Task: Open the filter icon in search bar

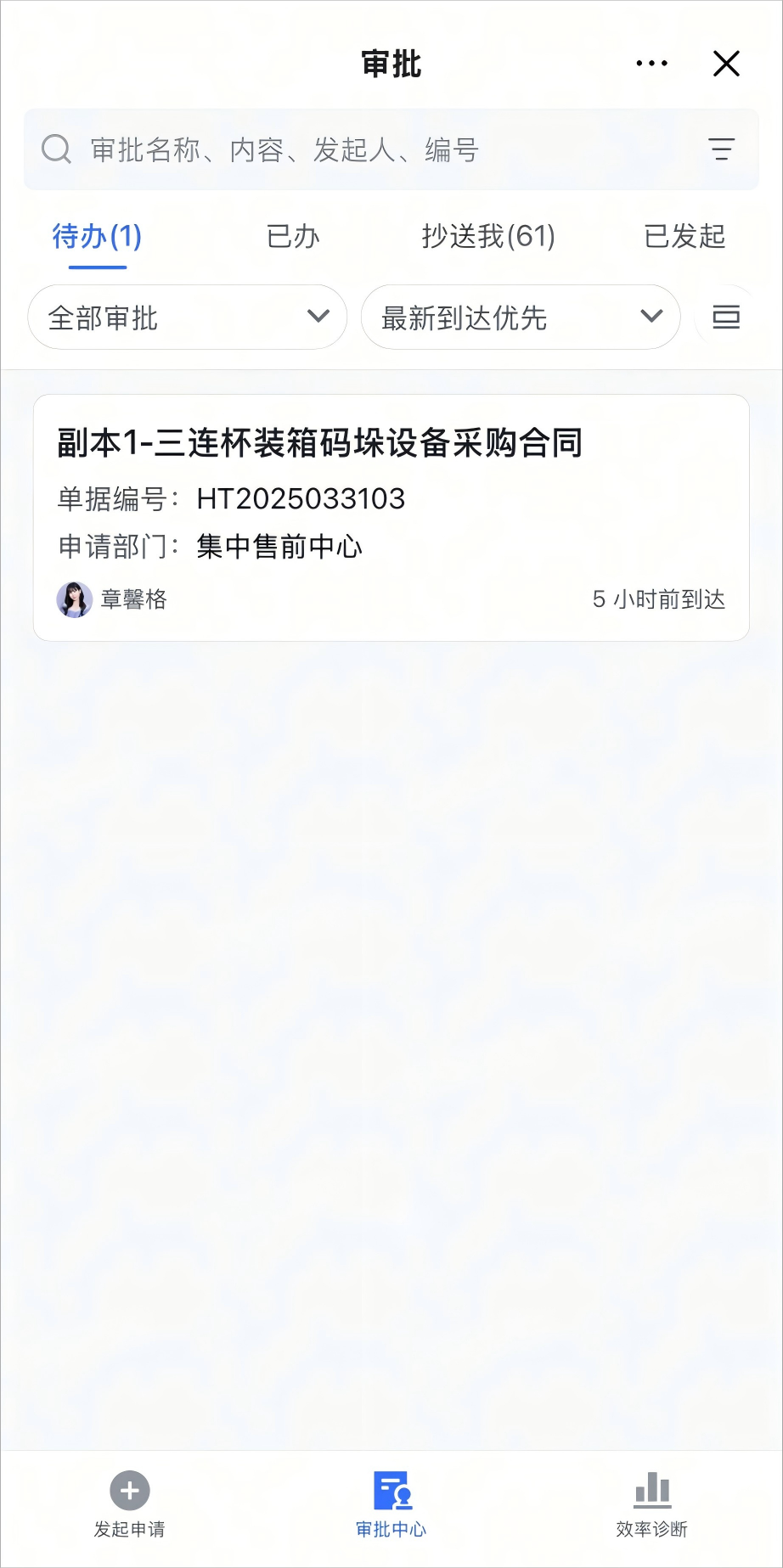Action: (721, 149)
